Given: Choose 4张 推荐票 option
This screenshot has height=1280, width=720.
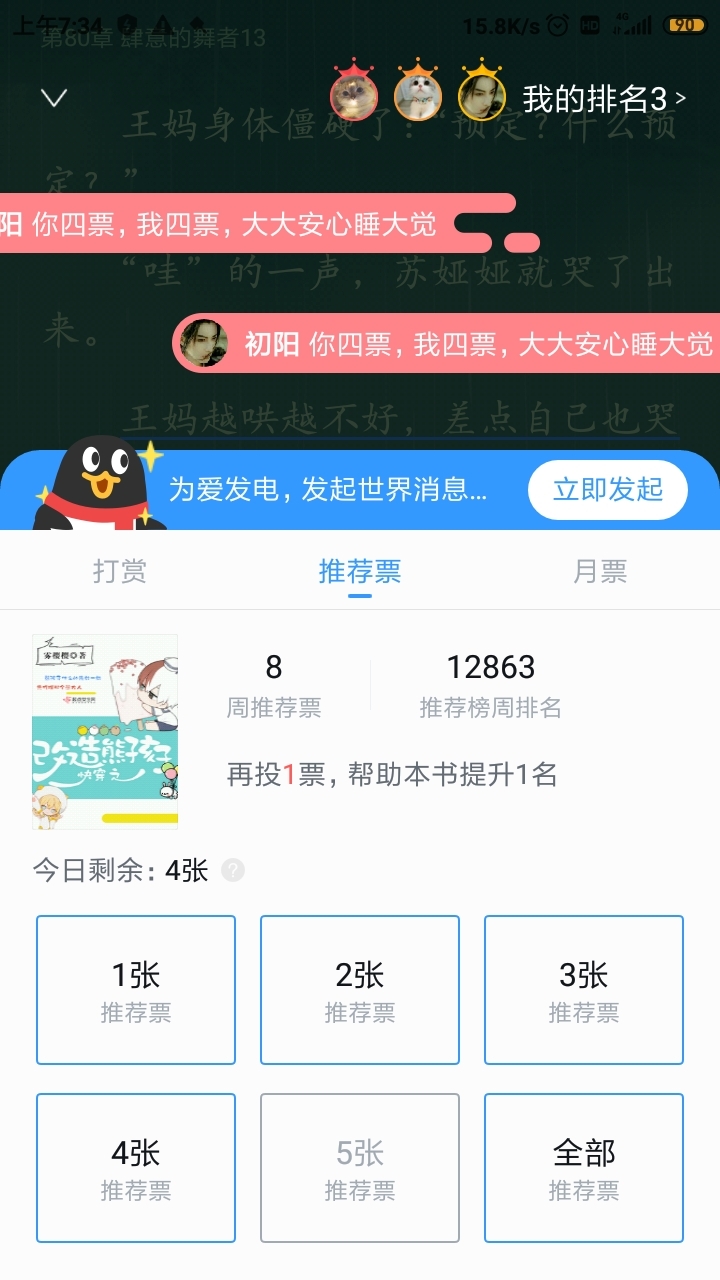Looking at the screenshot, I should point(136,1168).
